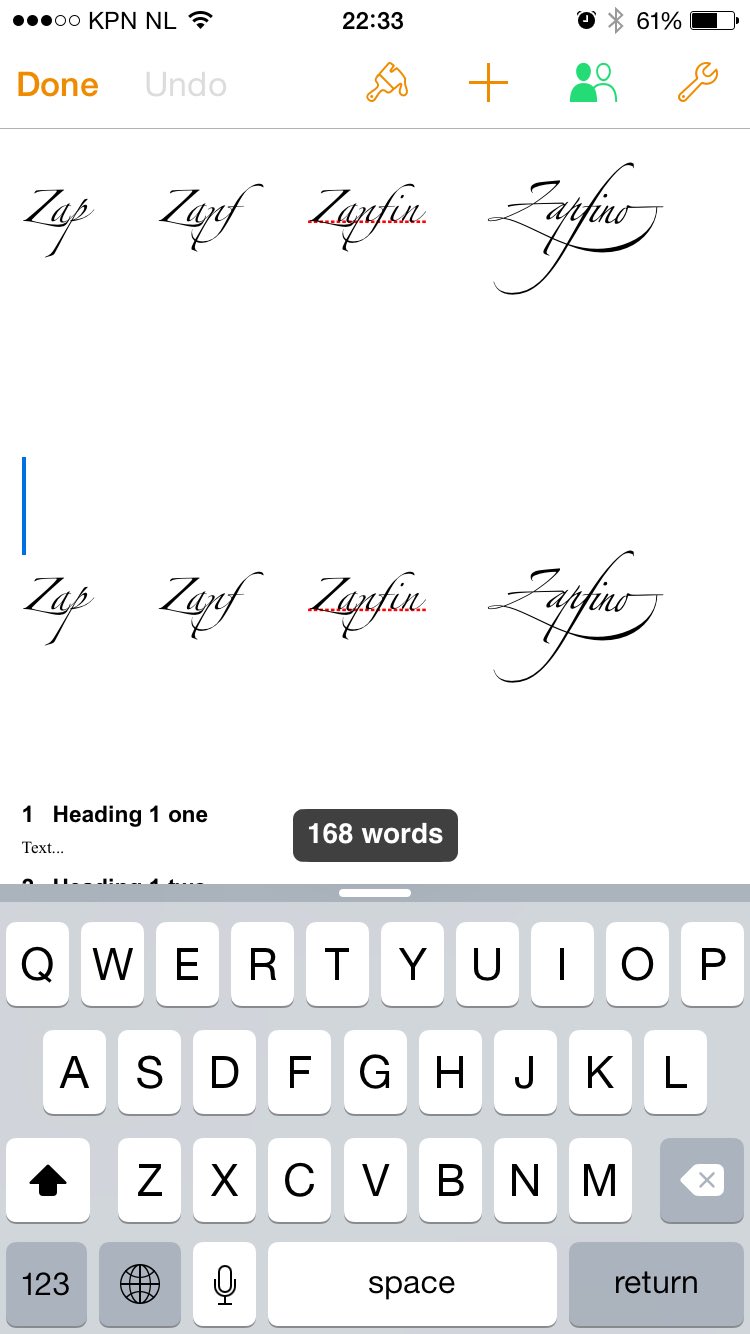Image resolution: width=750 pixels, height=1334 pixels.
Task: Tap the 168 words counter badge
Action: point(375,835)
